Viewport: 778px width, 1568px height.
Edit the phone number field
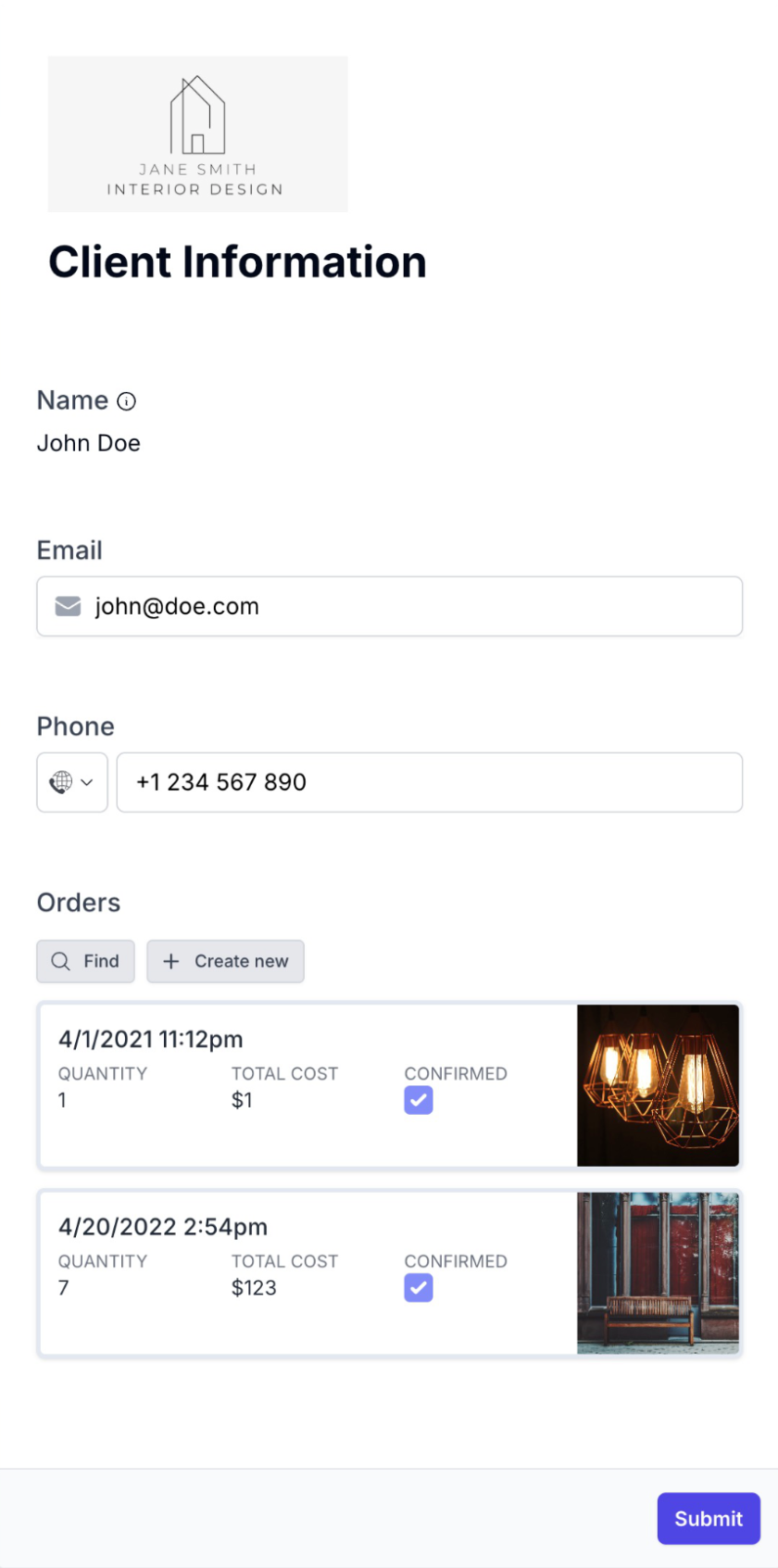pos(429,782)
